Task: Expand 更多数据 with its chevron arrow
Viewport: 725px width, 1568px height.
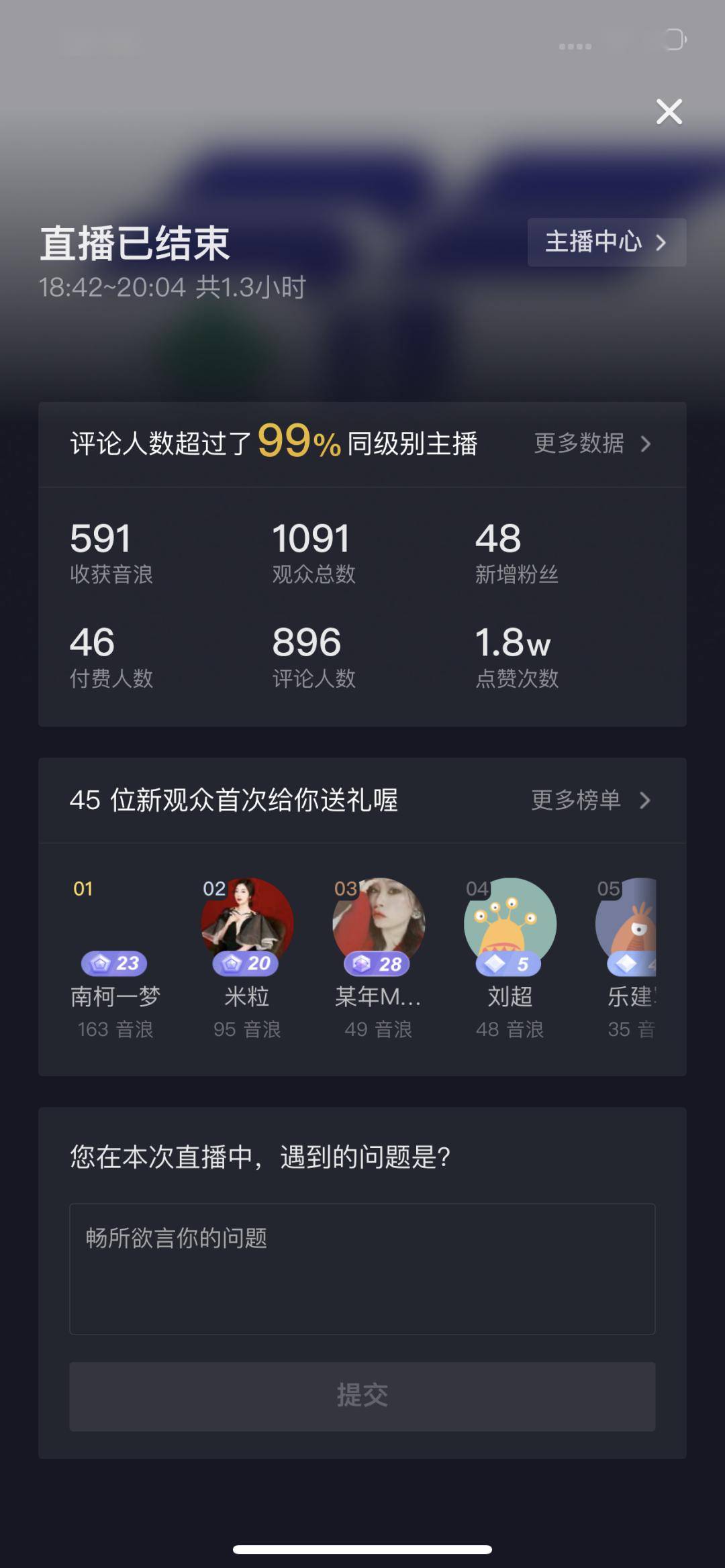Action: (644, 444)
